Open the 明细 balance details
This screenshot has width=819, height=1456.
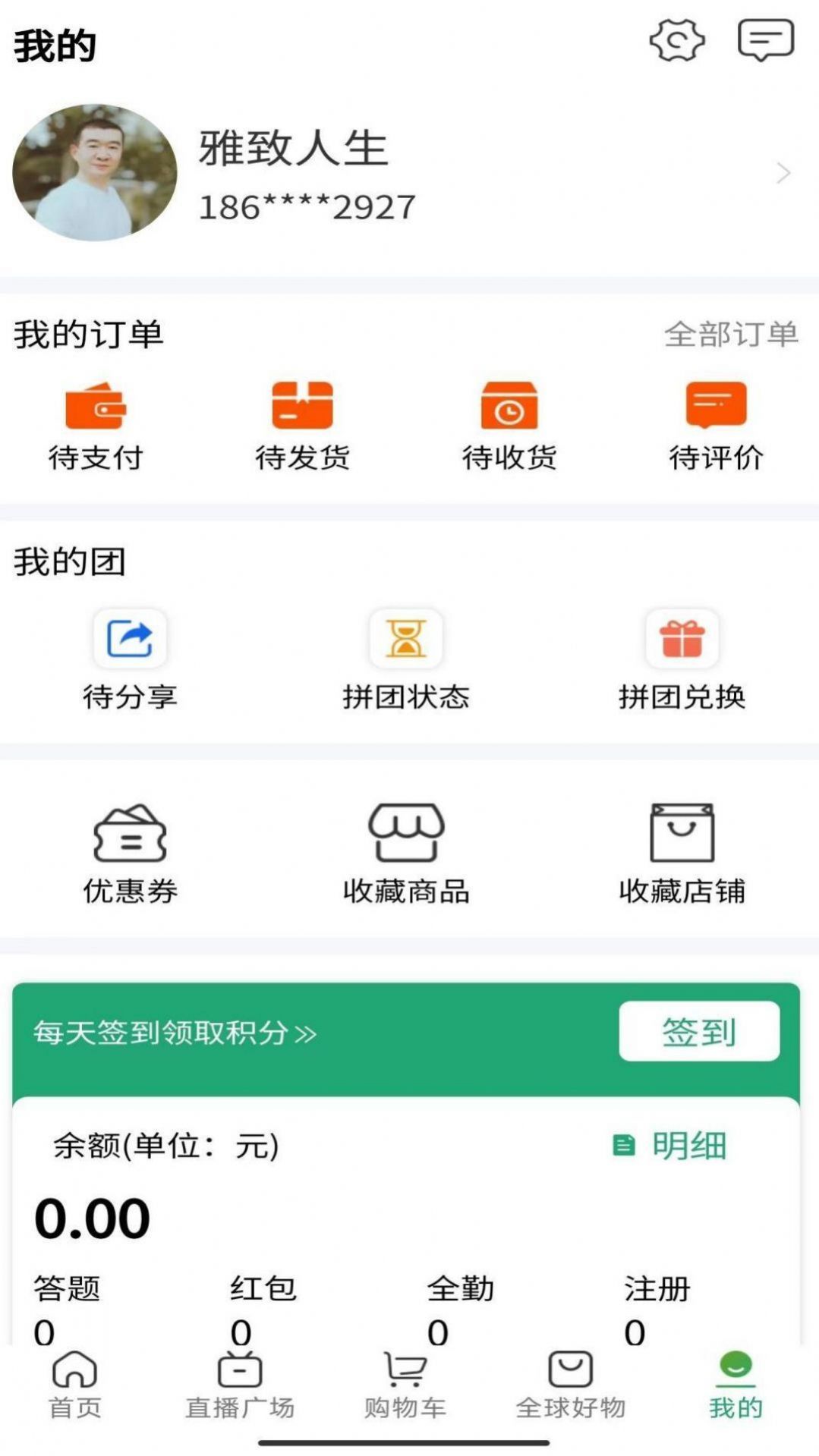(x=671, y=1146)
